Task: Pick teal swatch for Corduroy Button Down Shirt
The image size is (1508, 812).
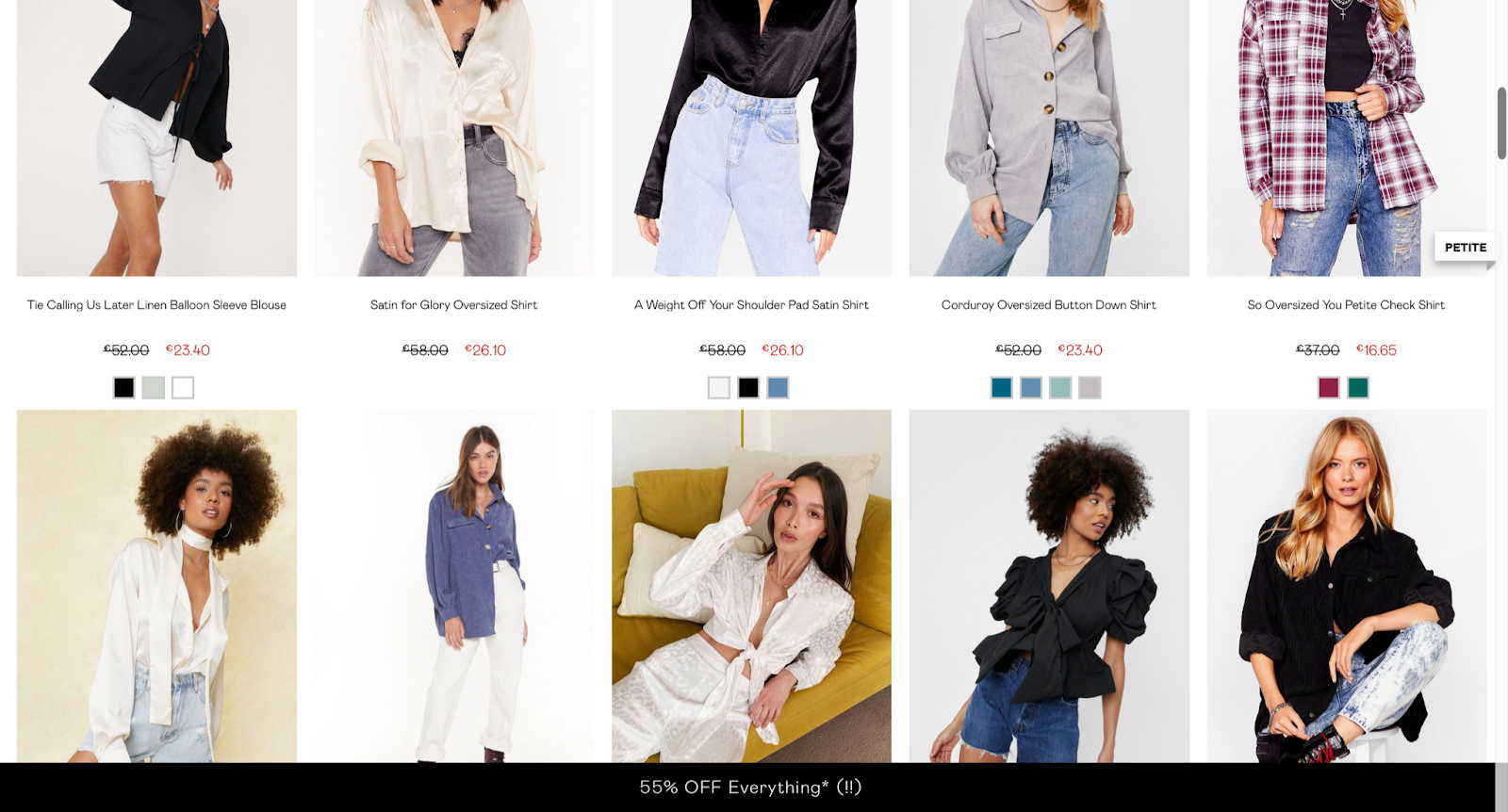Action: [x=1002, y=388]
